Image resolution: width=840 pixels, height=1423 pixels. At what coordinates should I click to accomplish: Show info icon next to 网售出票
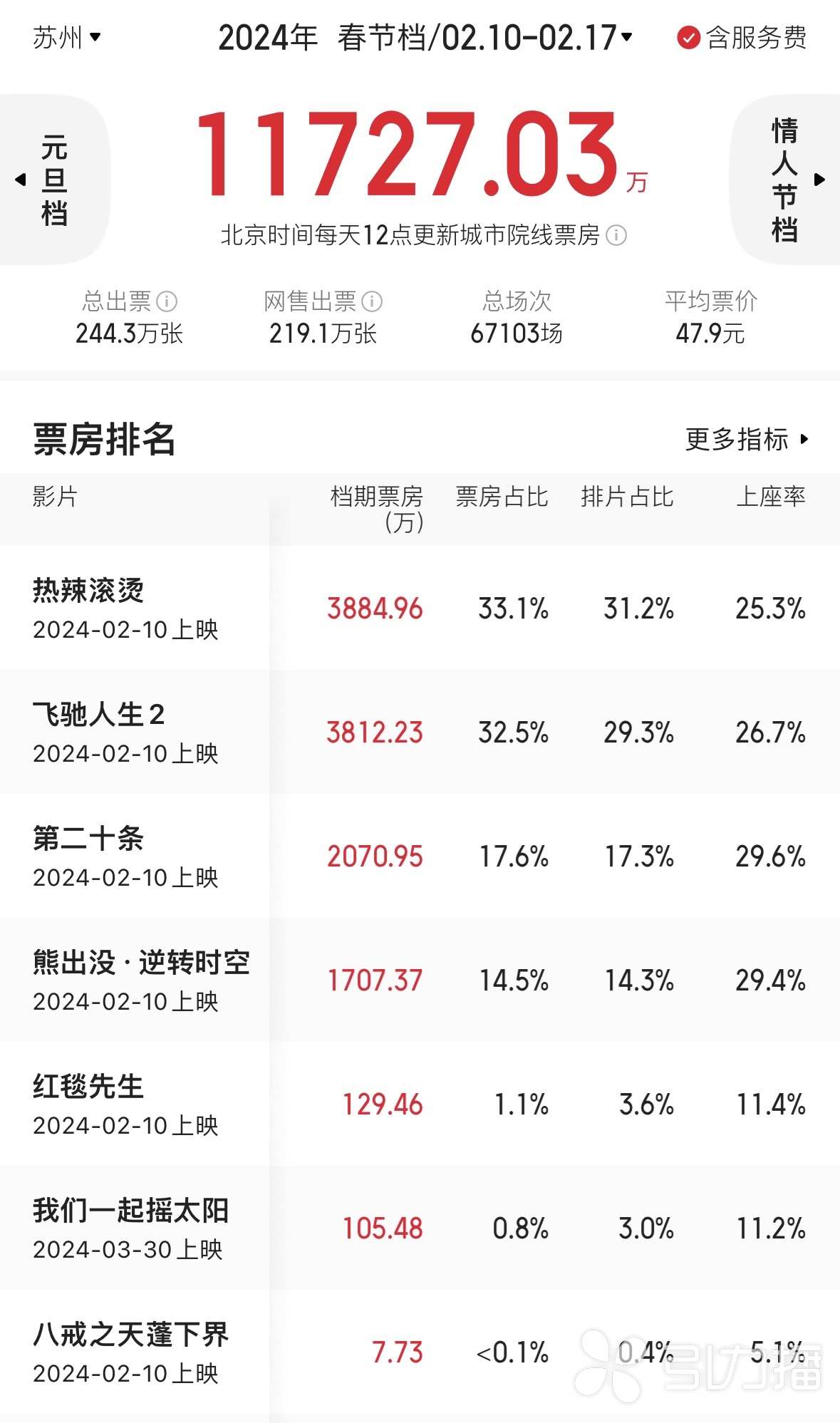click(372, 301)
